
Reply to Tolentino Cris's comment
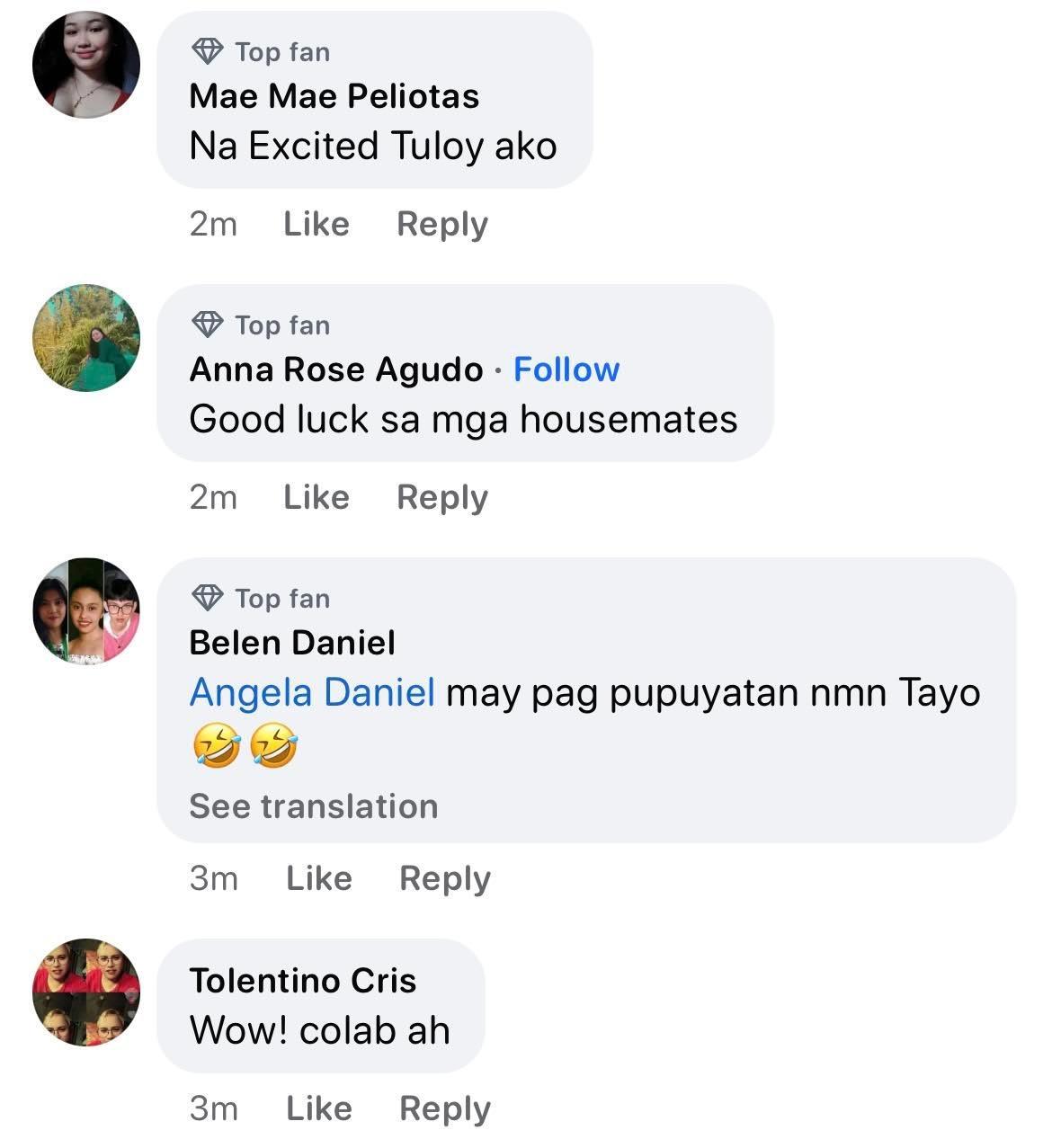coord(445,1108)
